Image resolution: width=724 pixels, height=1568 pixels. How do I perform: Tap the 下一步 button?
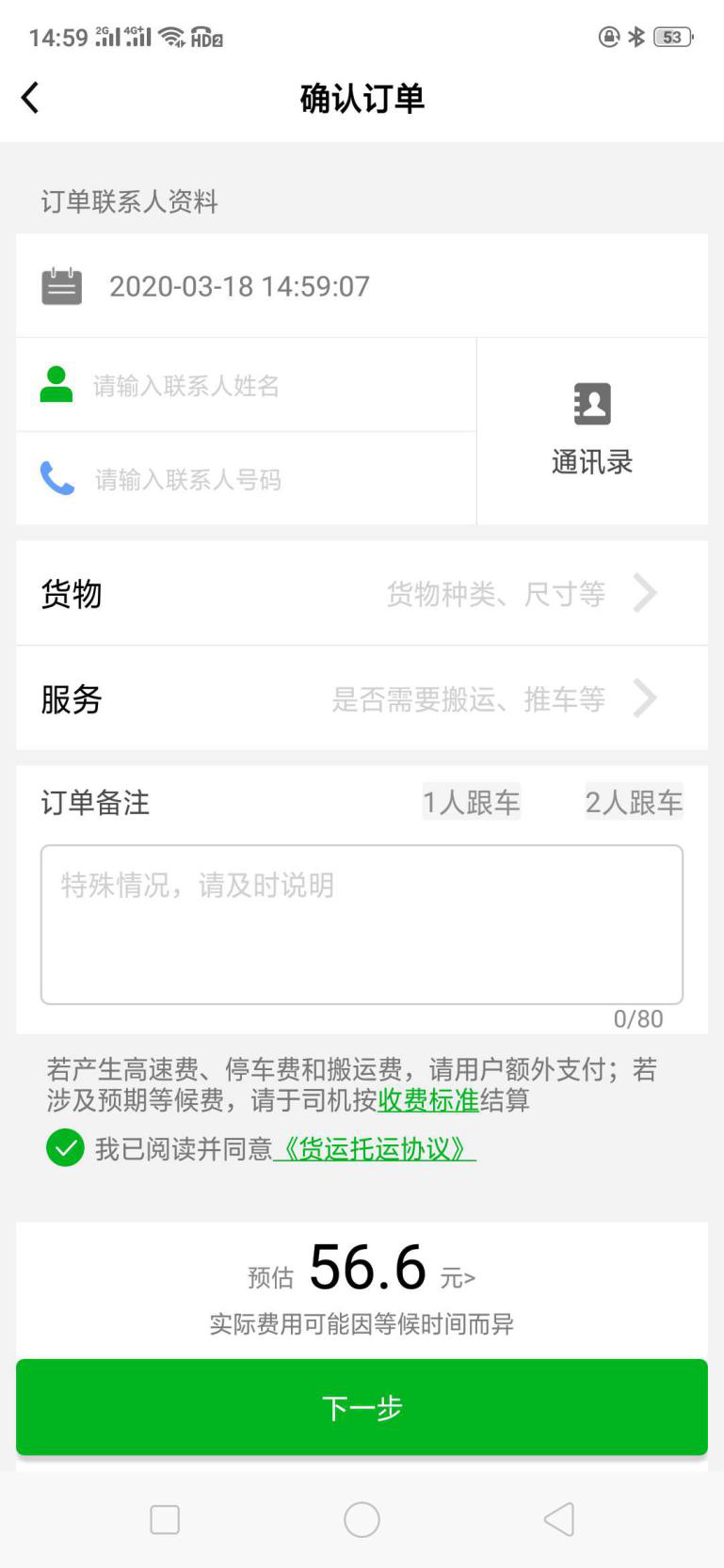(362, 1407)
